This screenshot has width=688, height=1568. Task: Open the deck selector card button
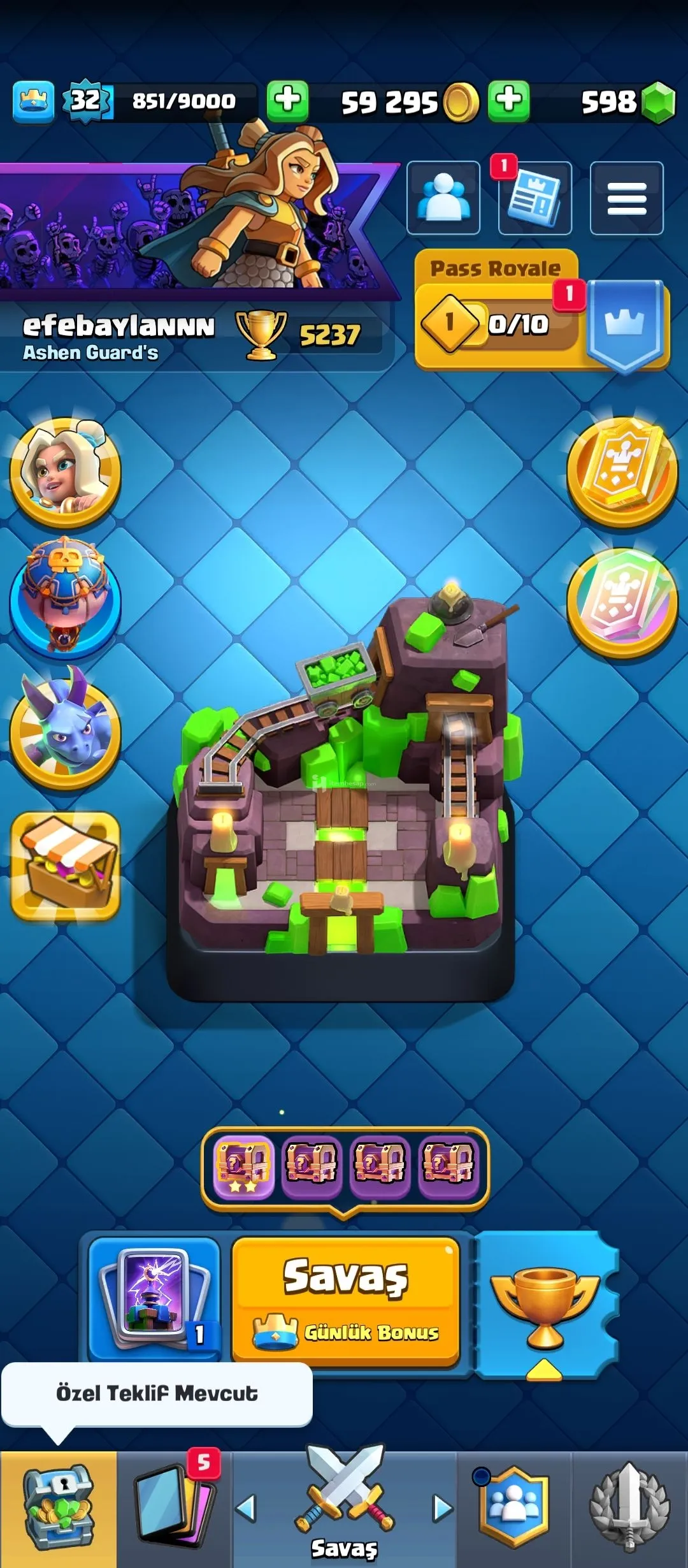click(155, 1300)
